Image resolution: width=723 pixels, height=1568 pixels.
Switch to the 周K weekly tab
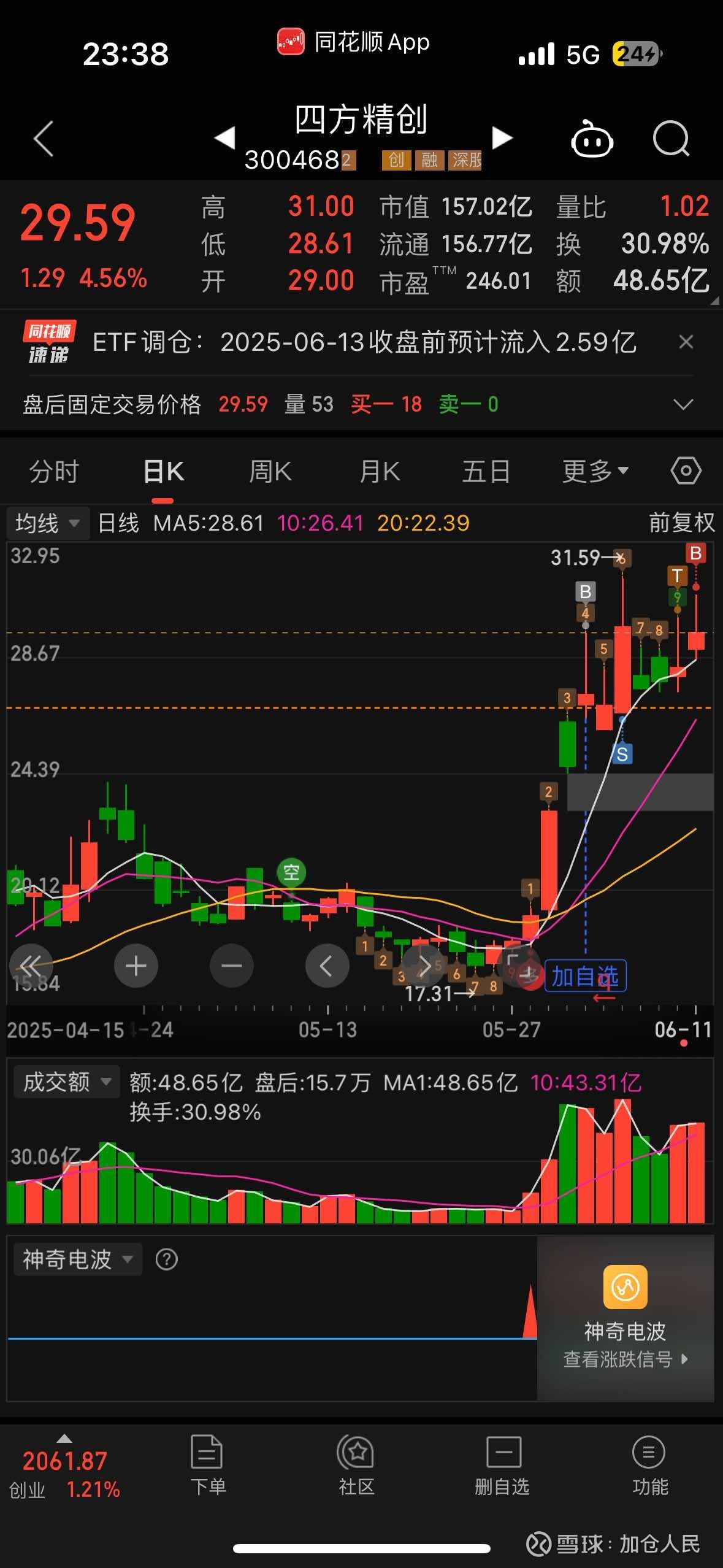270,471
